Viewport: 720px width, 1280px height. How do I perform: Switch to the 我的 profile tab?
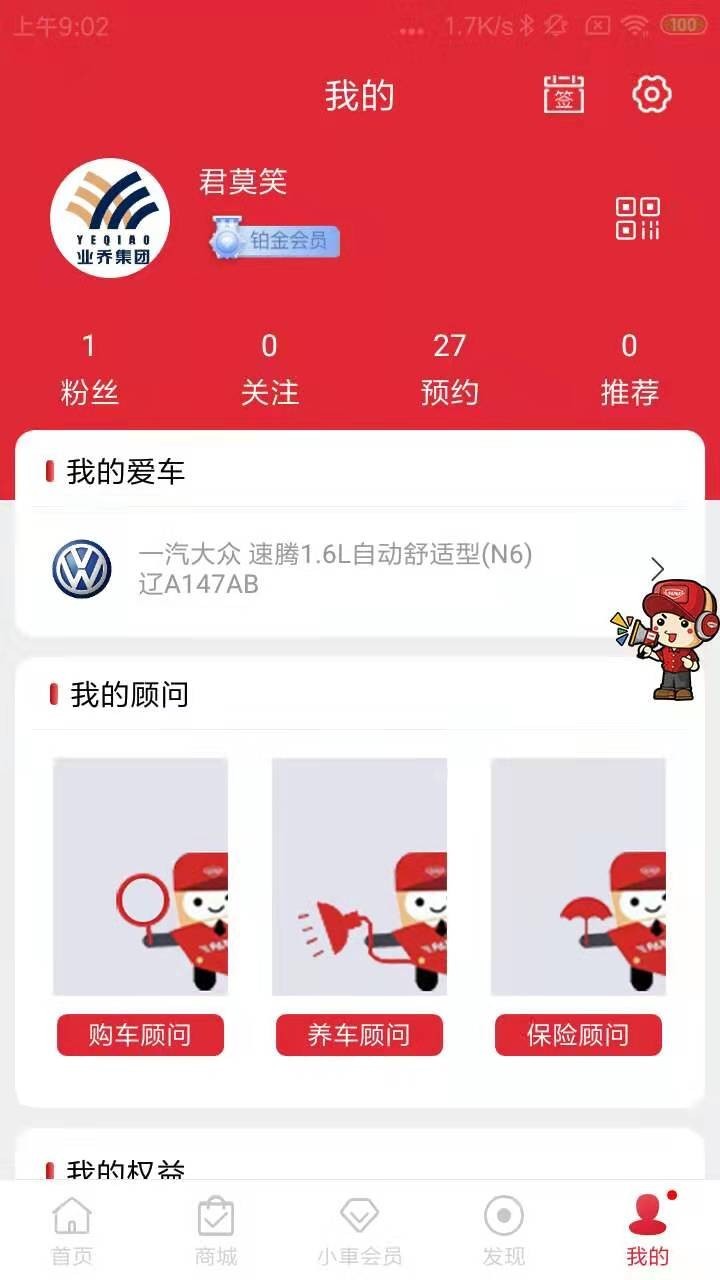[648, 1228]
